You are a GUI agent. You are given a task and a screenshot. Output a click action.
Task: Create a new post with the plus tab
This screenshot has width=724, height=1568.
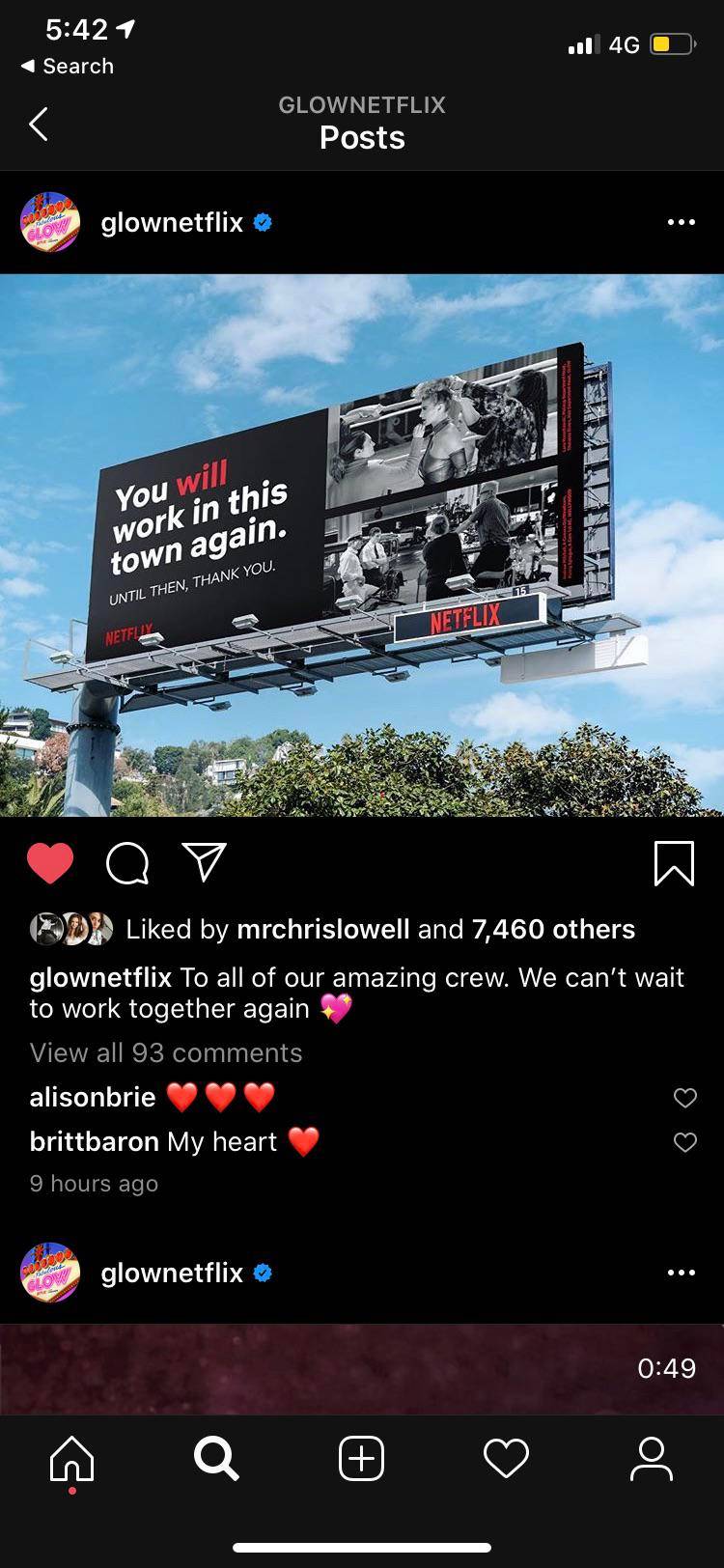(x=362, y=1458)
